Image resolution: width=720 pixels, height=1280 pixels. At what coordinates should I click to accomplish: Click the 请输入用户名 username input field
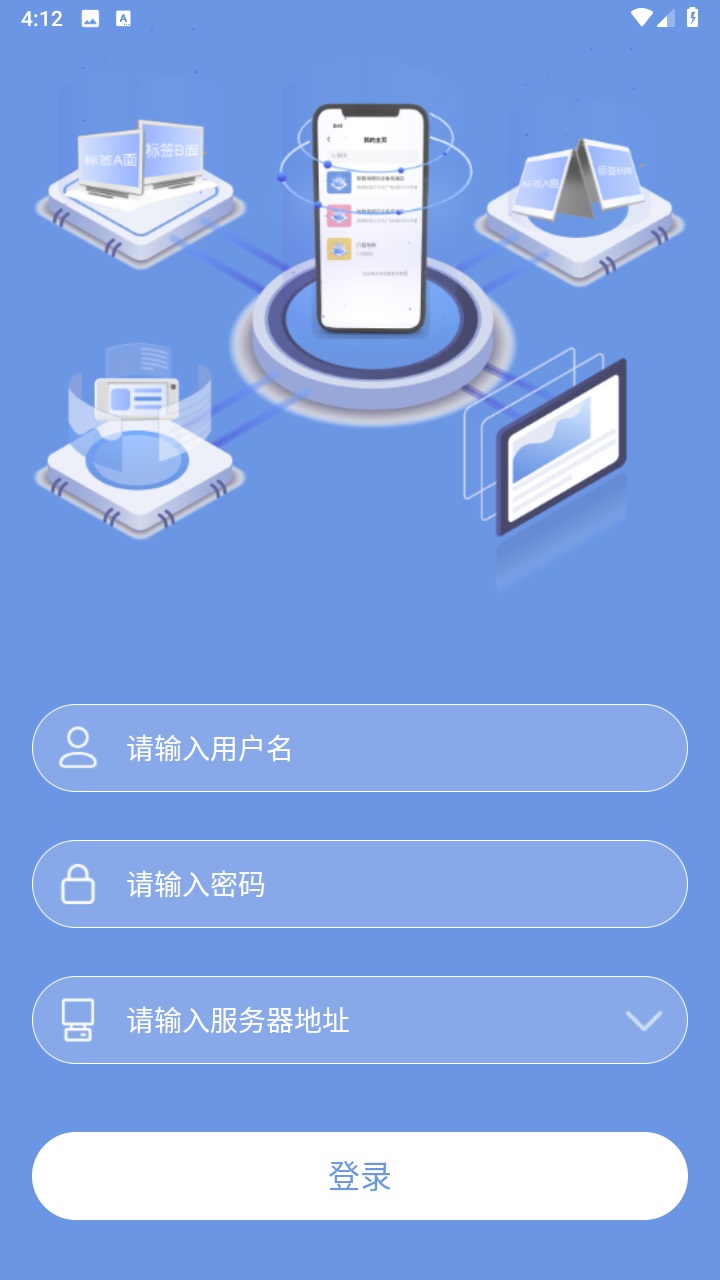click(360, 747)
